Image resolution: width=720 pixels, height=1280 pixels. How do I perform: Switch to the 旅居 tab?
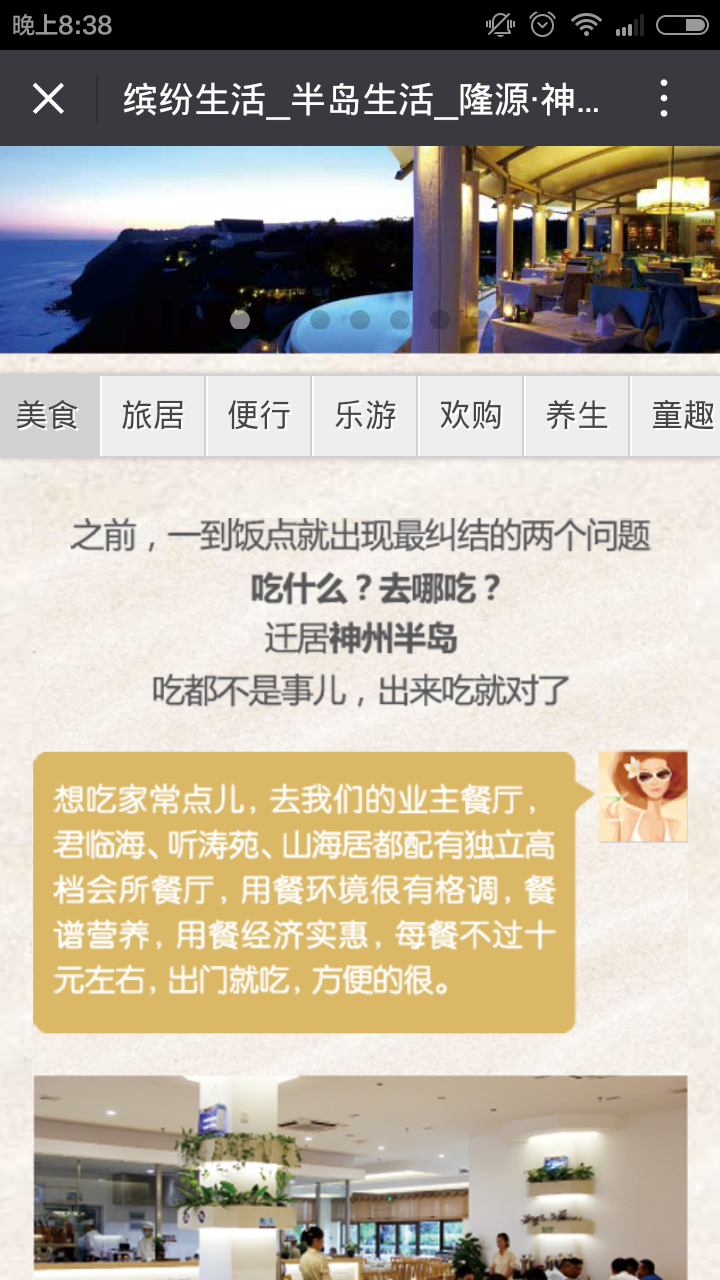[x=153, y=416]
